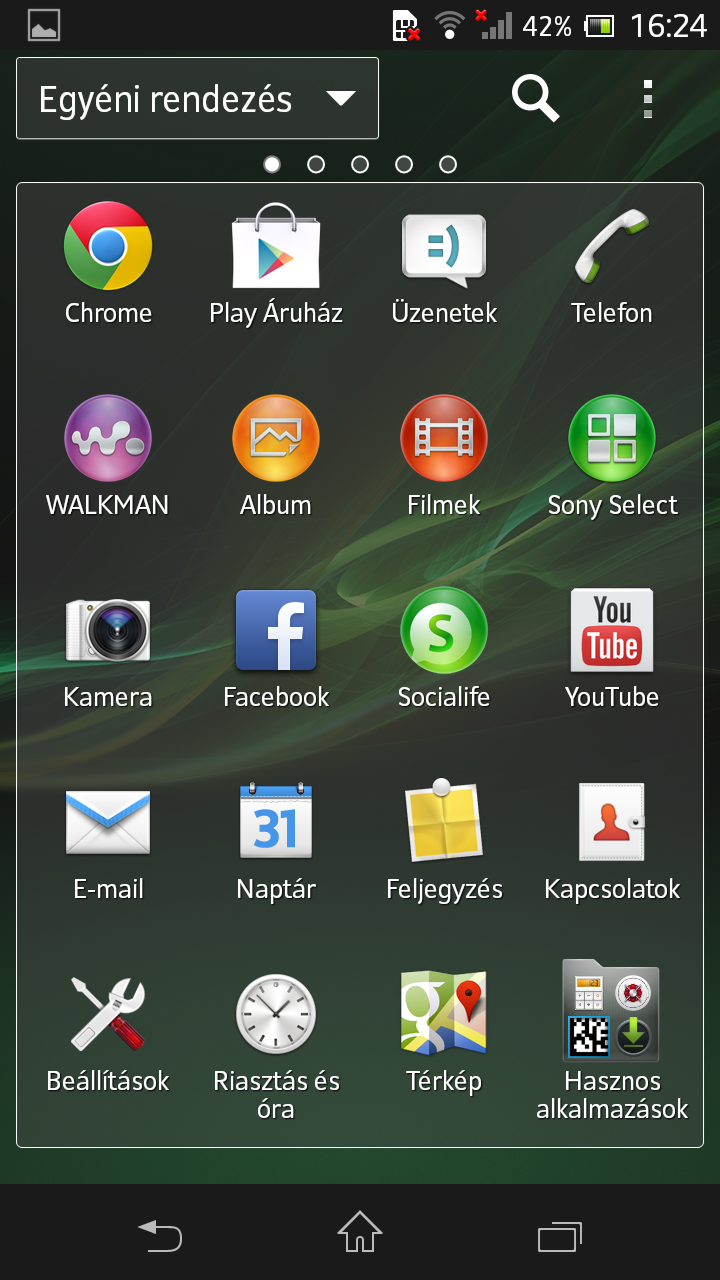Open the app drawer search

tap(535, 98)
